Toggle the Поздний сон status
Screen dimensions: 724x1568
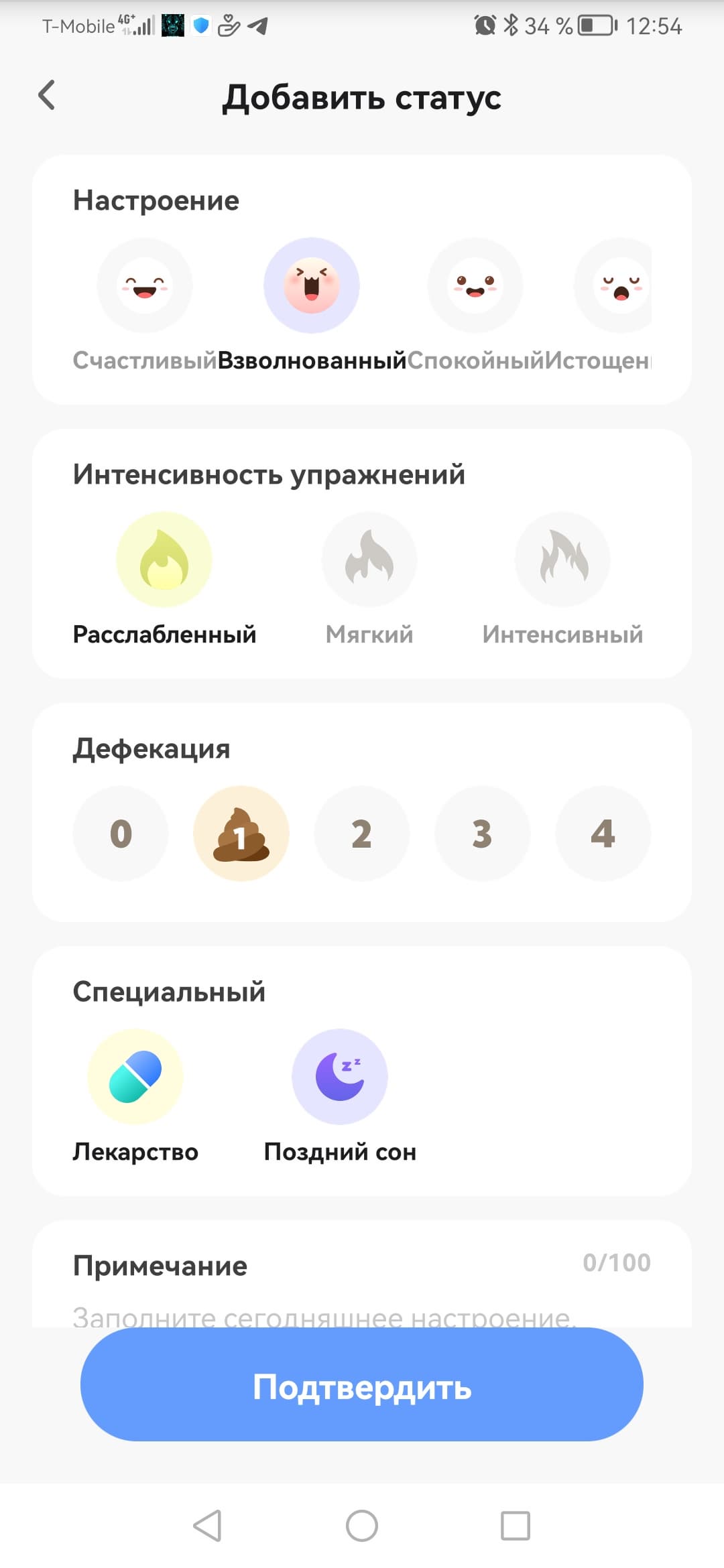coord(340,1077)
